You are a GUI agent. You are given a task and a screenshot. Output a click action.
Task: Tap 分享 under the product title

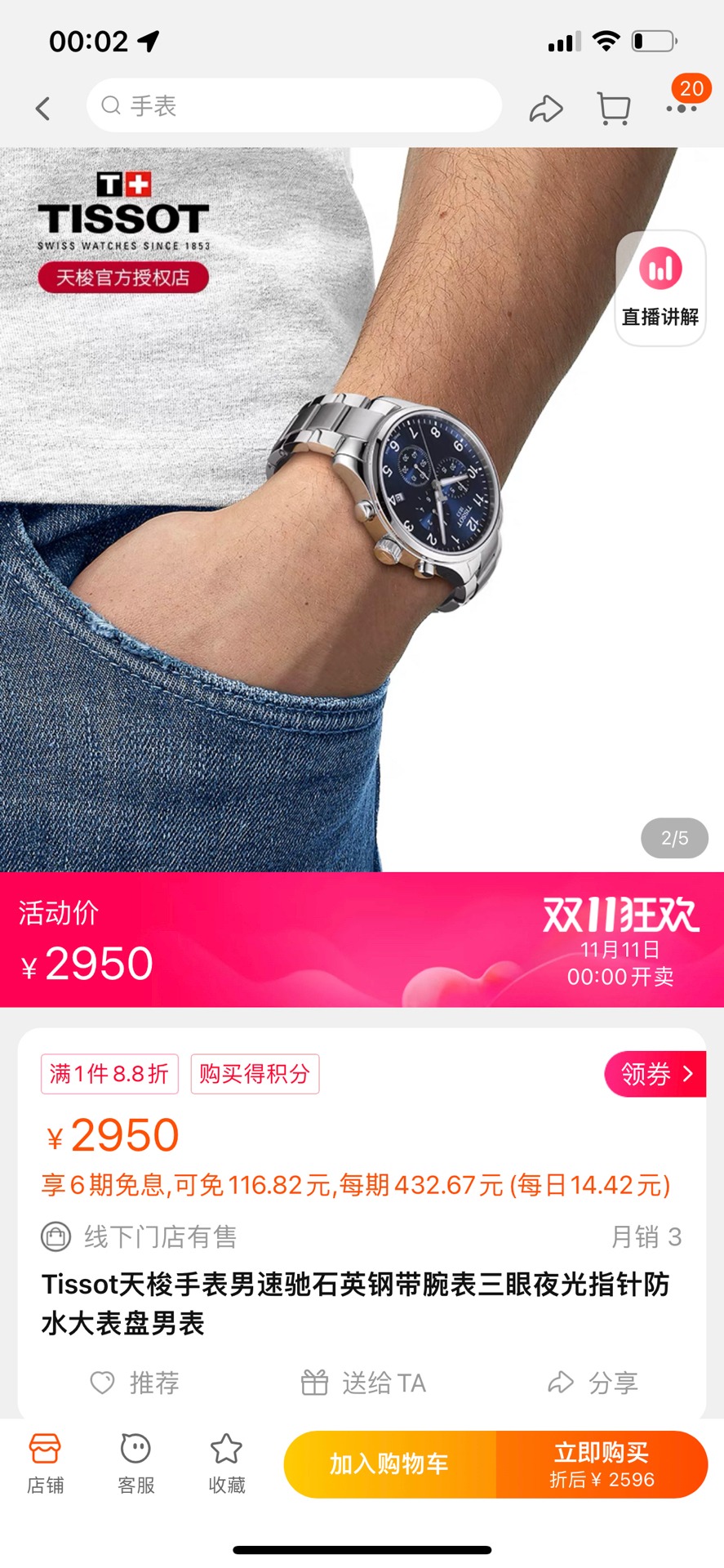[x=593, y=1383]
